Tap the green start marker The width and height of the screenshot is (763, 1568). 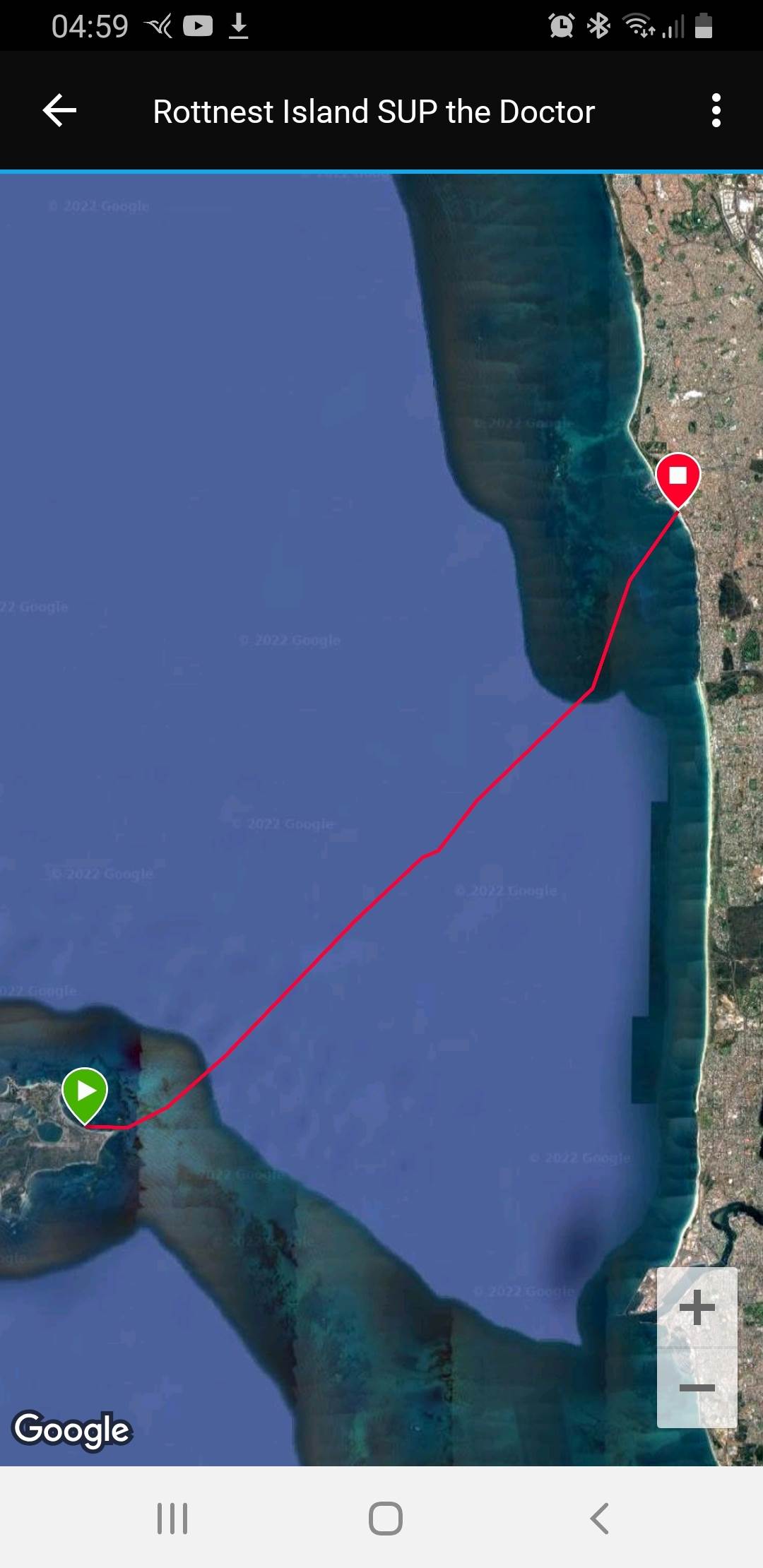pos(85,1093)
